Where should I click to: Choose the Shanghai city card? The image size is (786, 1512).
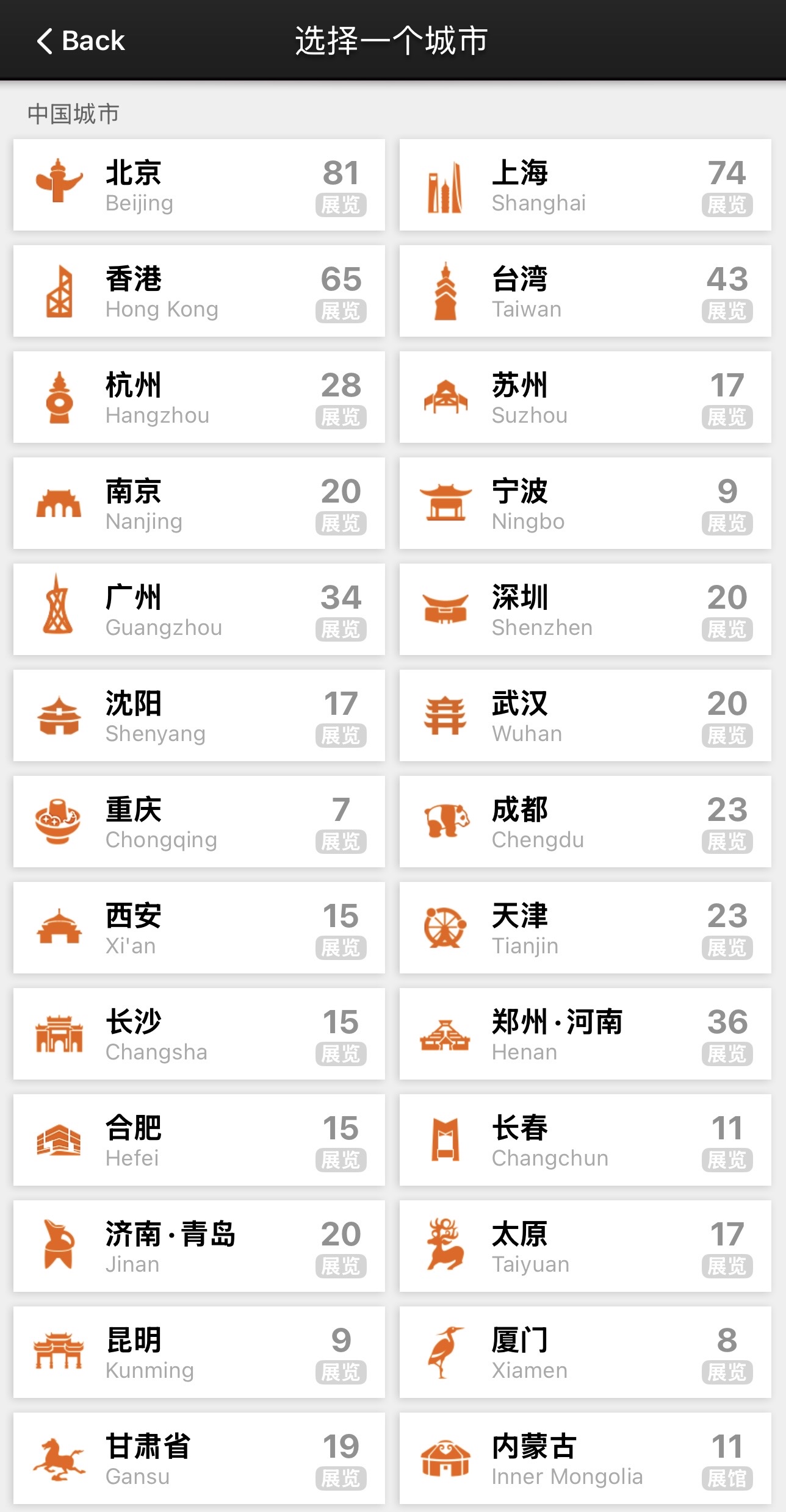pyautogui.click(x=585, y=185)
